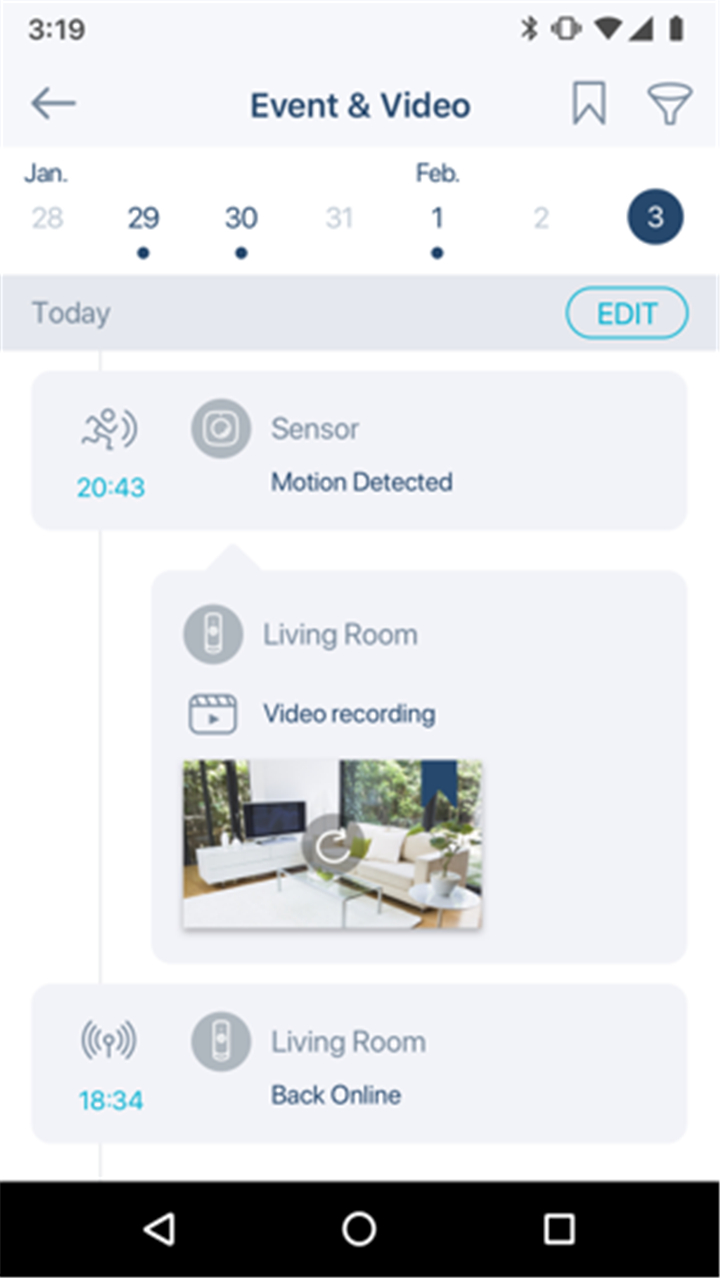Select January 28 in the date strip
This screenshot has height=1278, width=720.
point(47,218)
